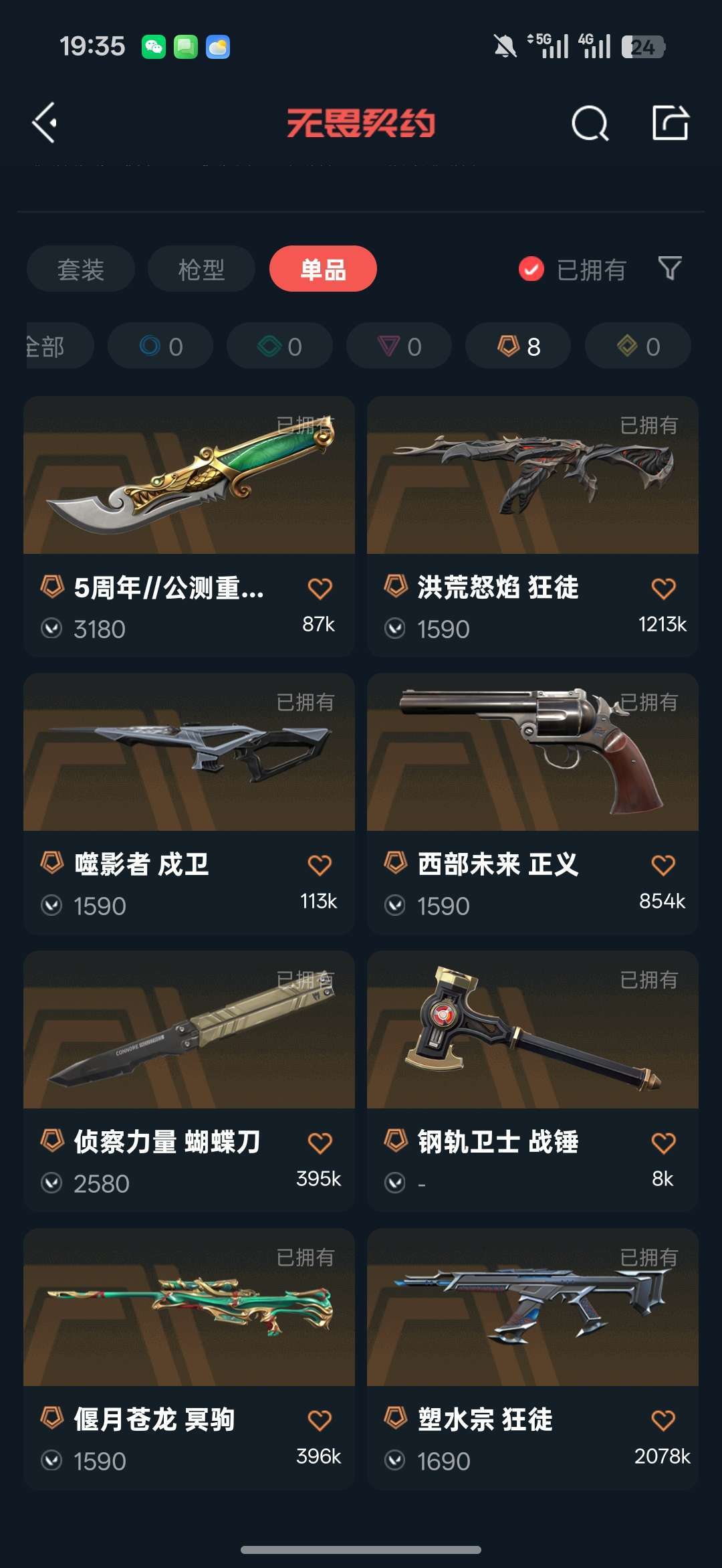Screen dimensions: 722x1568
Task: Open the filter funnel icon
Action: pos(669,268)
